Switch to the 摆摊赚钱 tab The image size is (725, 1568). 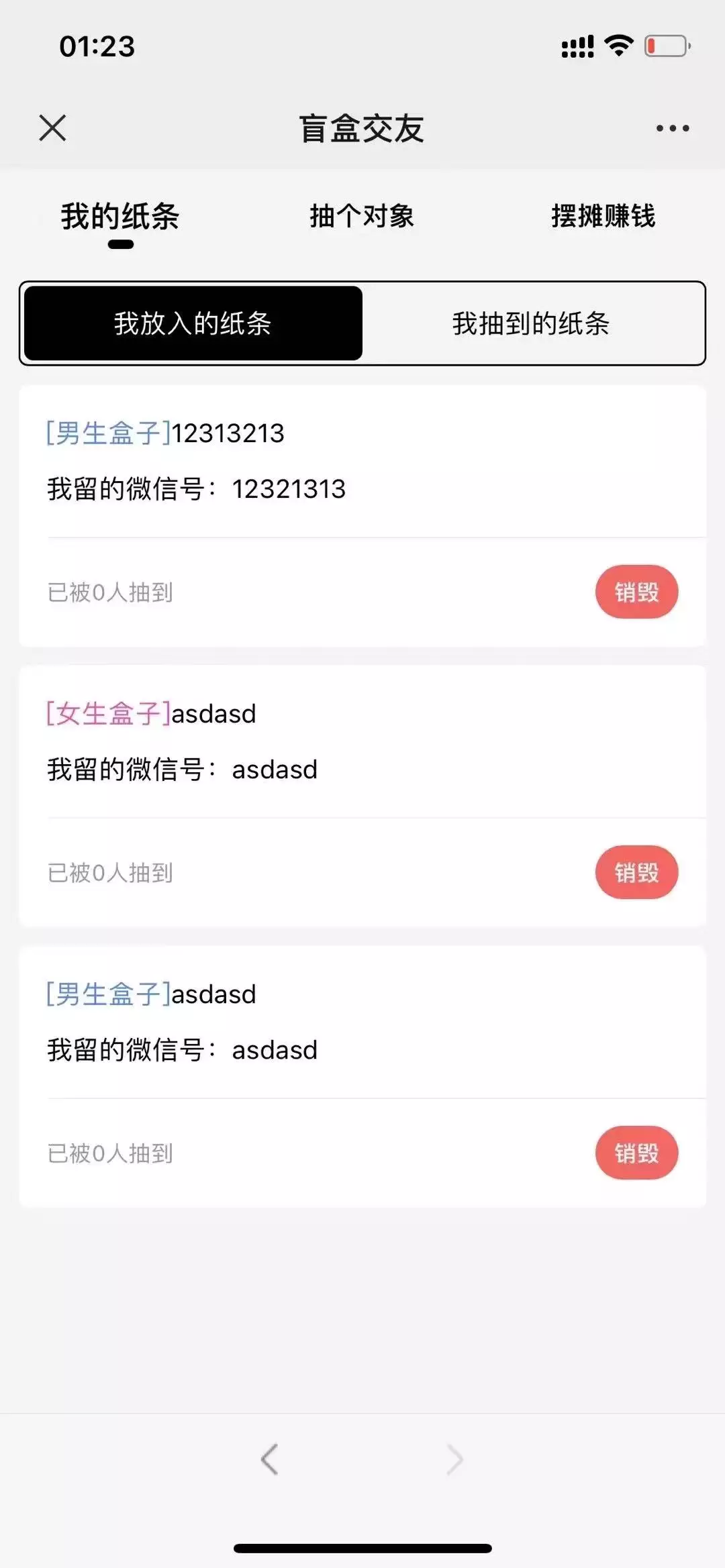603,216
